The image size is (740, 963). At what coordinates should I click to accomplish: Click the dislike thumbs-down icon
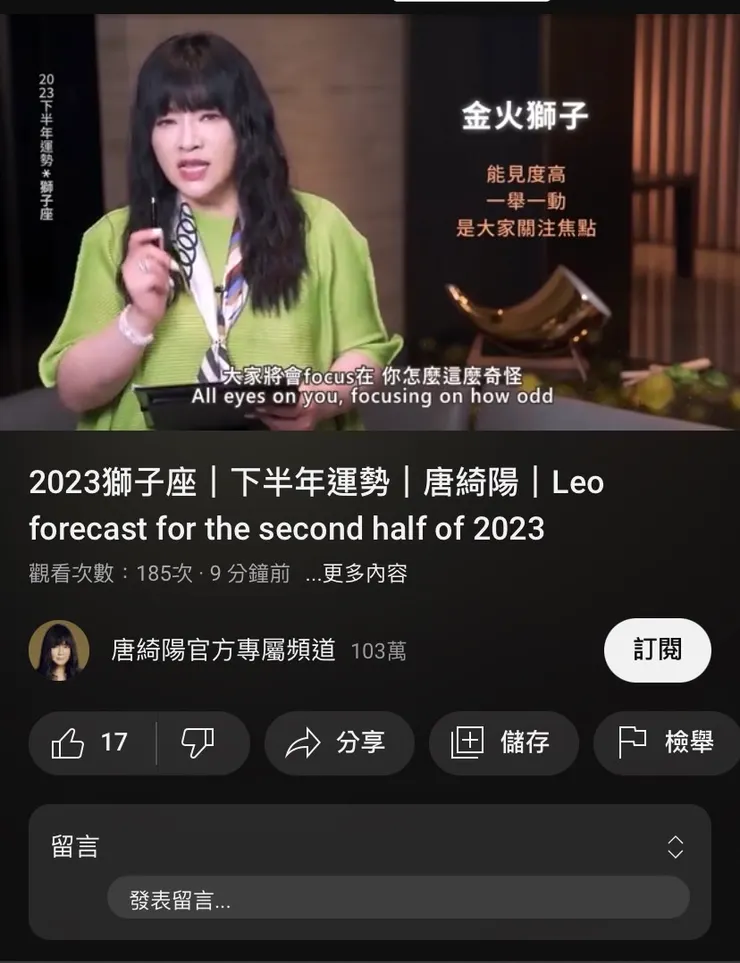(x=199, y=742)
